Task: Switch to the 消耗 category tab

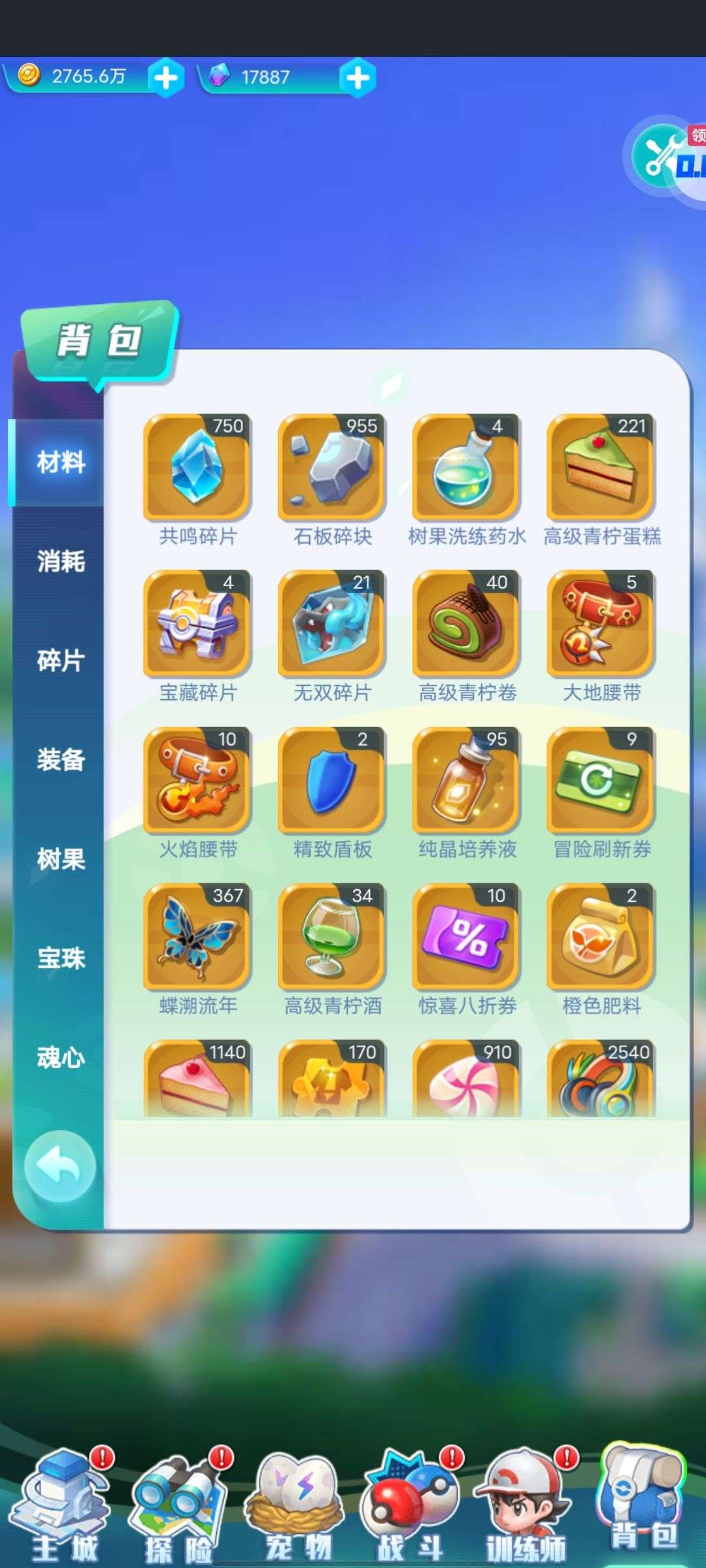Action: 60,561
